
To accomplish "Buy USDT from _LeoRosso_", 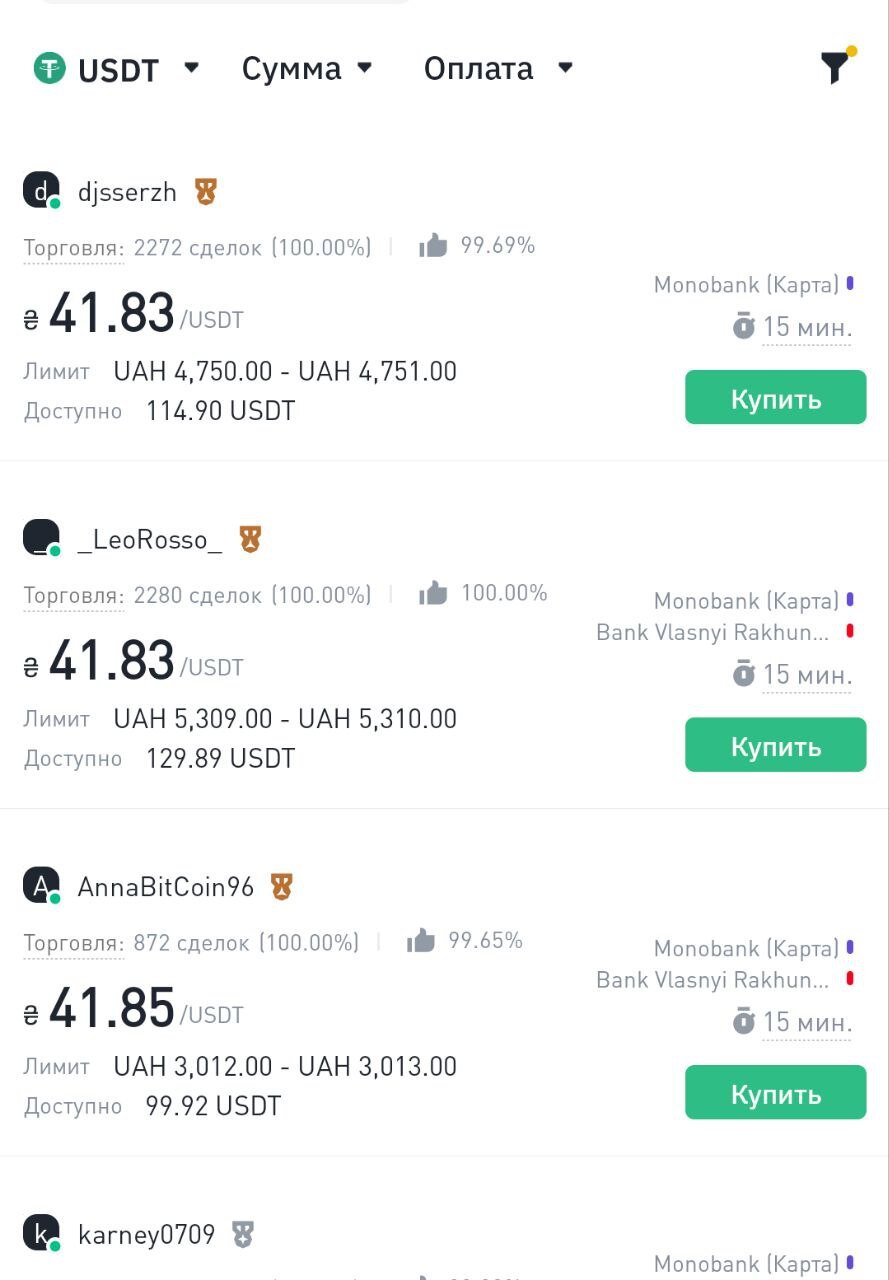I will (x=775, y=745).
